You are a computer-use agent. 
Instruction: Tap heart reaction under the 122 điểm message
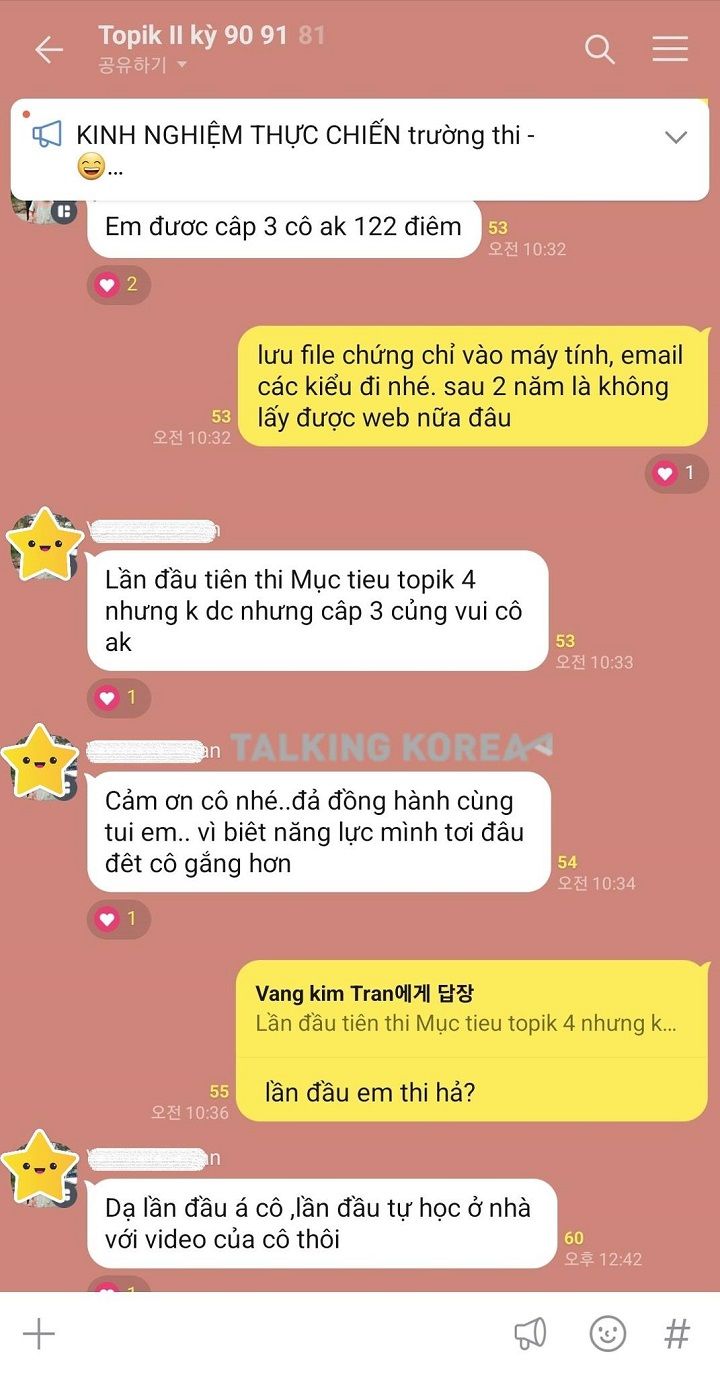click(118, 285)
